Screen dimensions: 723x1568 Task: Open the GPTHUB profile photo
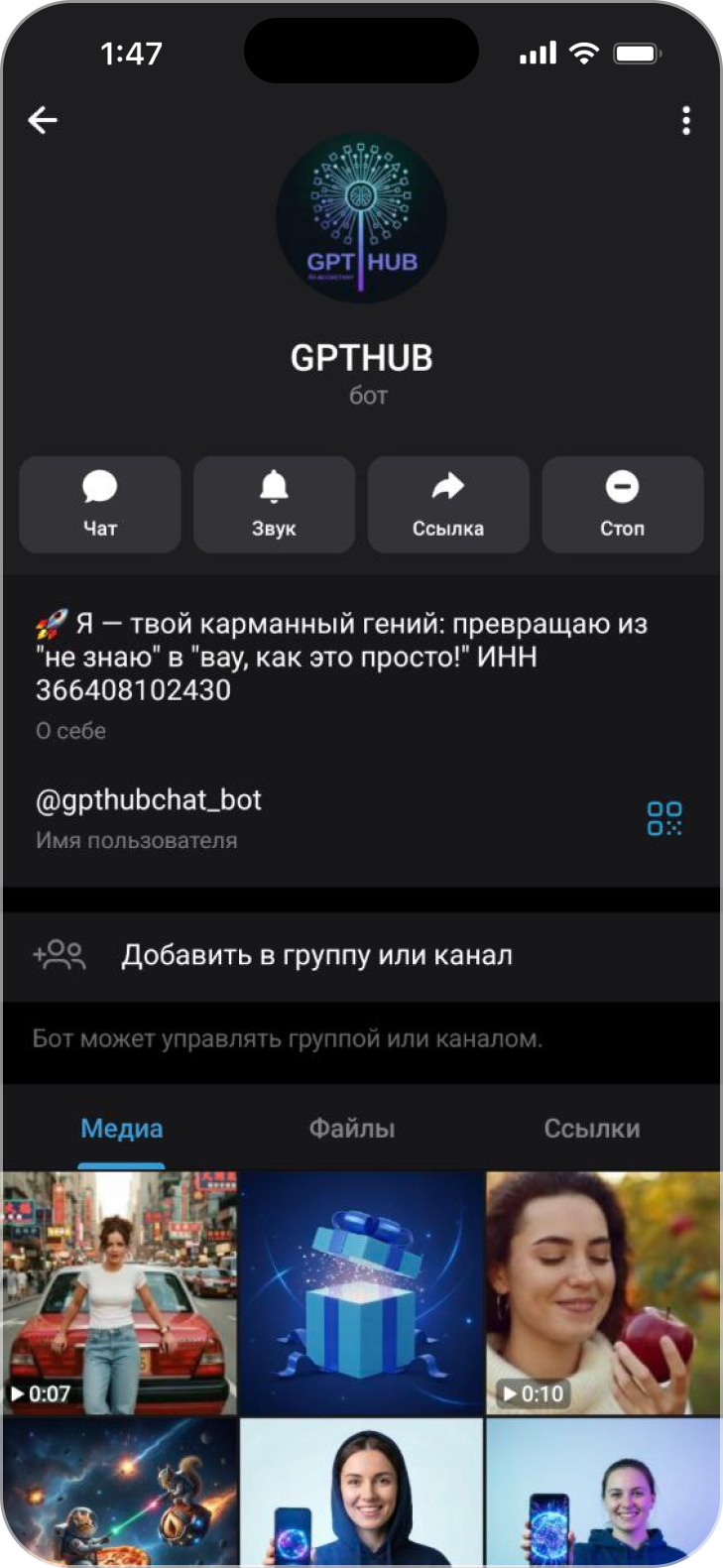point(361,218)
